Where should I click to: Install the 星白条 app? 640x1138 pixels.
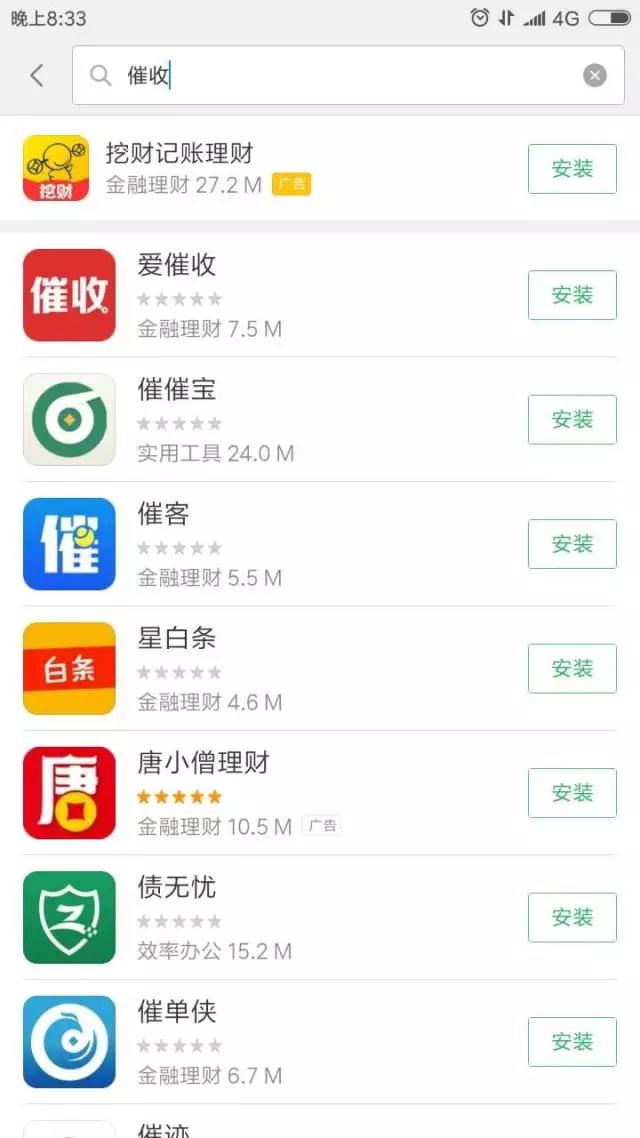tap(572, 669)
